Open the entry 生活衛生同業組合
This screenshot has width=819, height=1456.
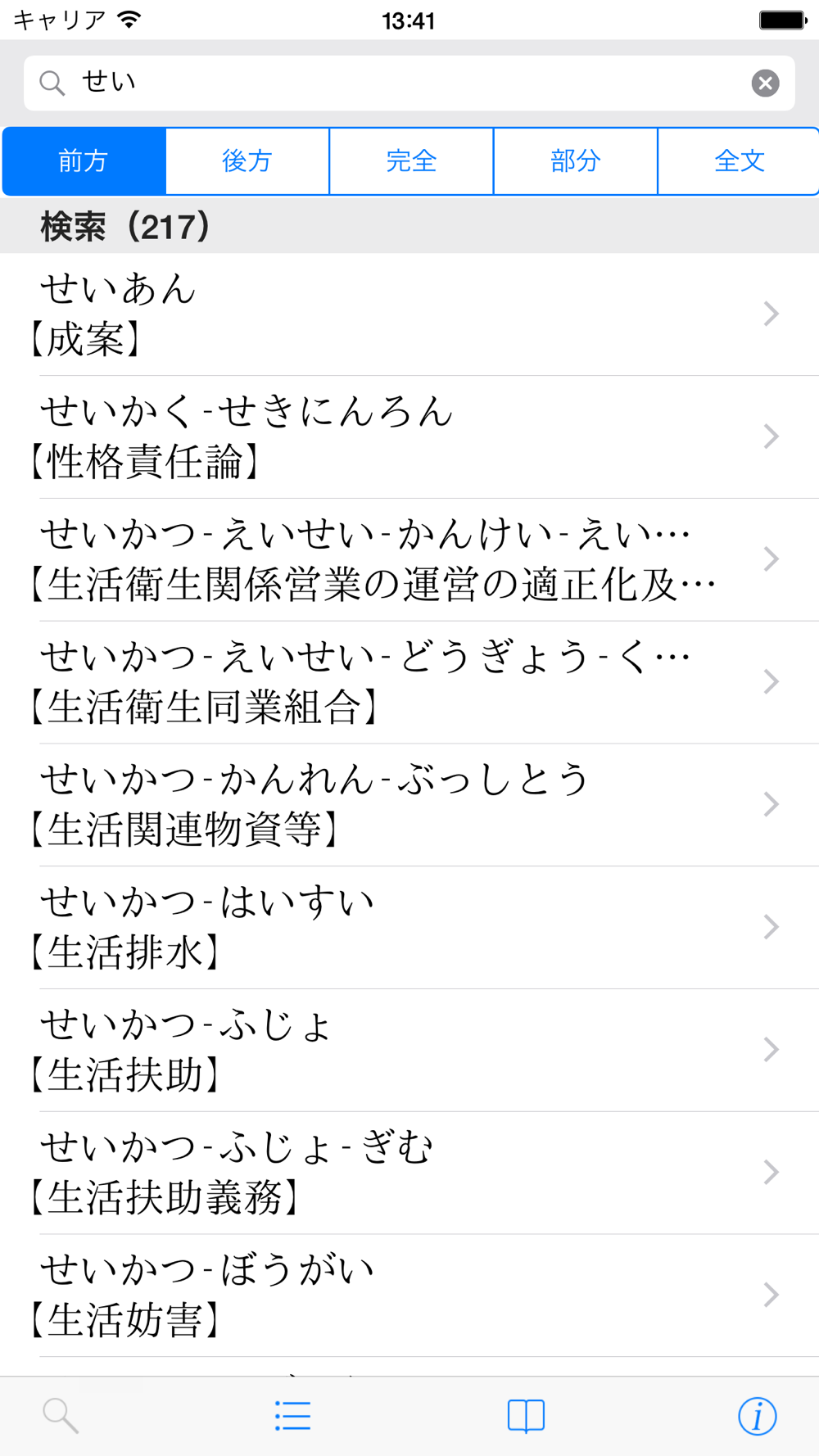pyautogui.click(x=409, y=683)
